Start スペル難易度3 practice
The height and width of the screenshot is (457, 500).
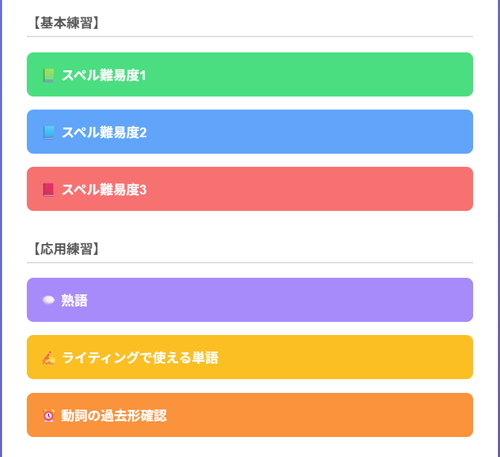tap(250, 189)
